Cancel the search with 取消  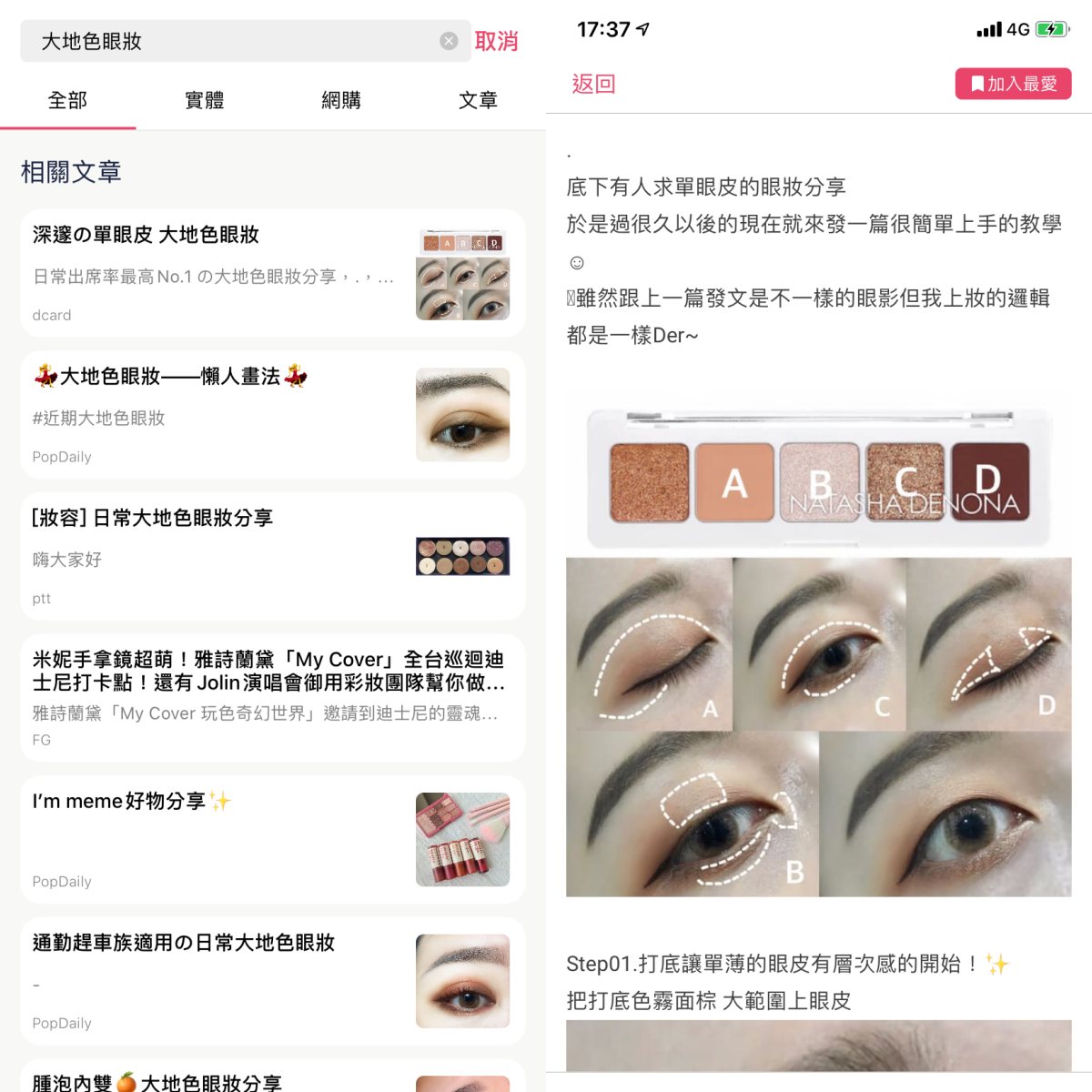496,41
